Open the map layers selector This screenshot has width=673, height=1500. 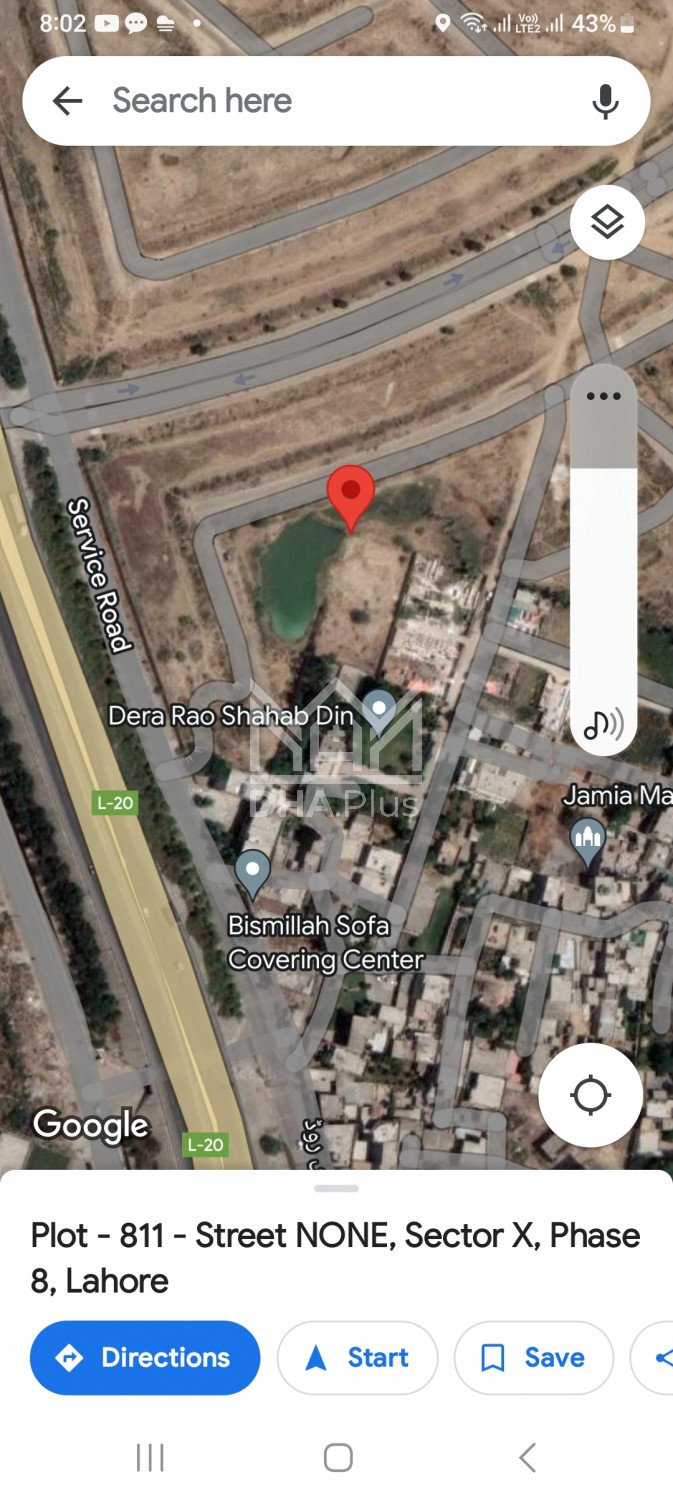point(607,223)
